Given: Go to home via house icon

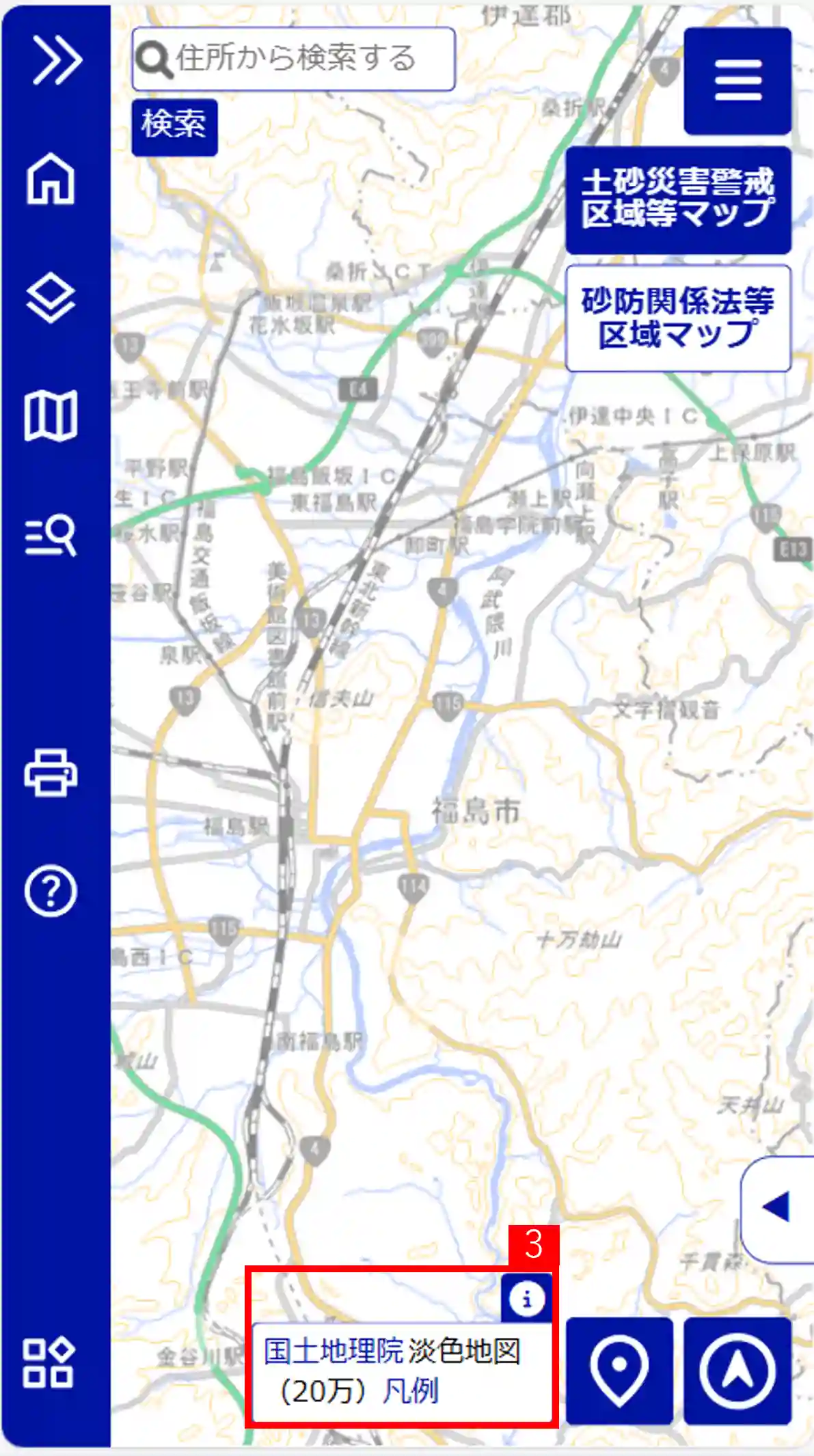Looking at the screenshot, I should pyautogui.click(x=51, y=179).
